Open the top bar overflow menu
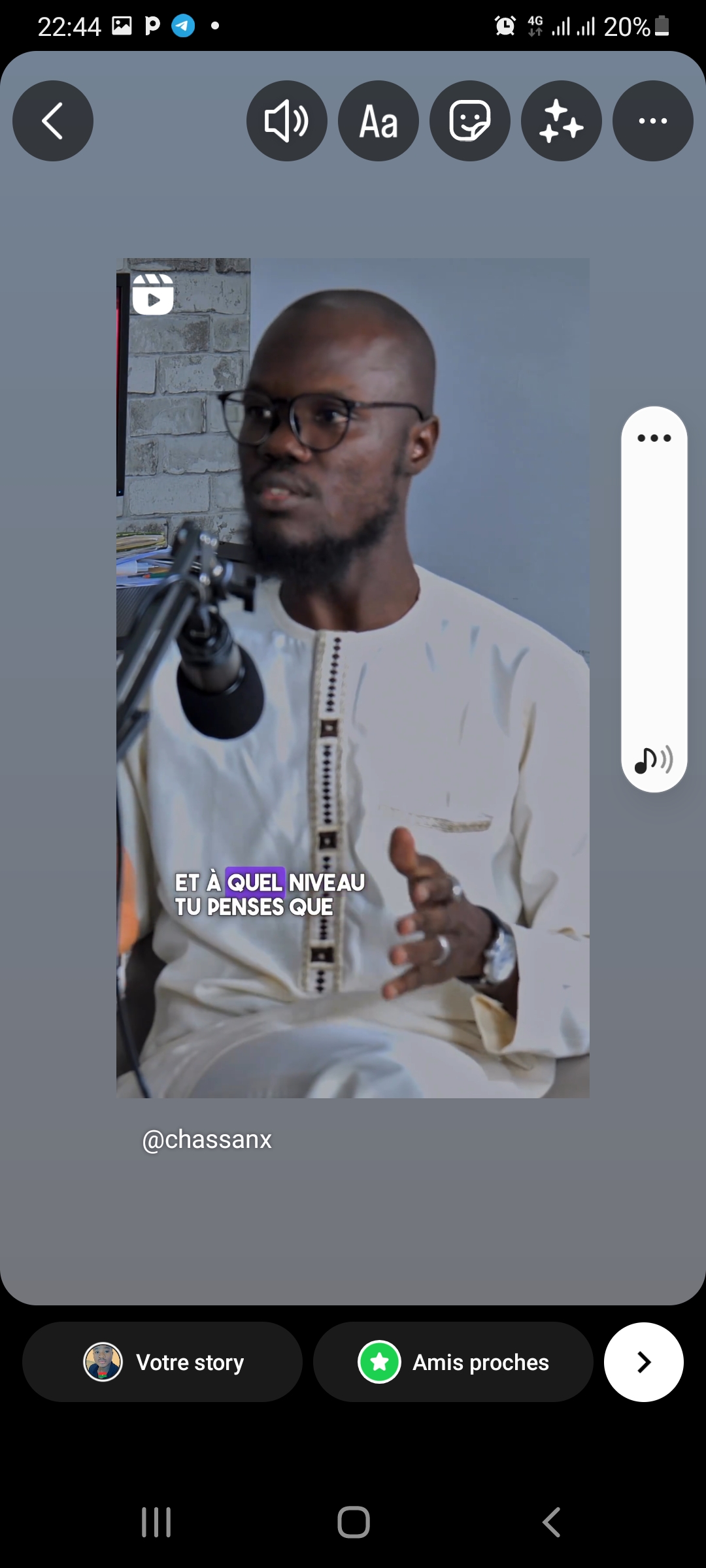 tap(652, 121)
